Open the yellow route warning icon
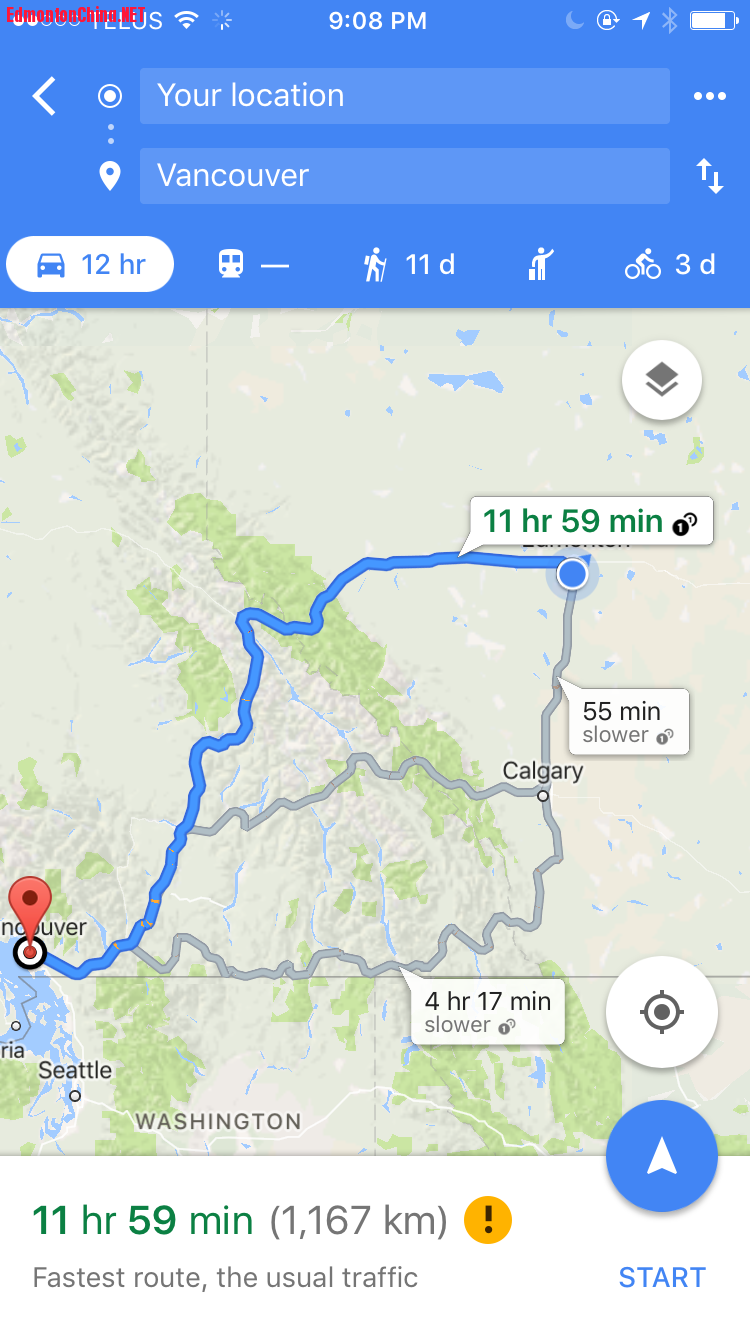 click(x=488, y=1220)
